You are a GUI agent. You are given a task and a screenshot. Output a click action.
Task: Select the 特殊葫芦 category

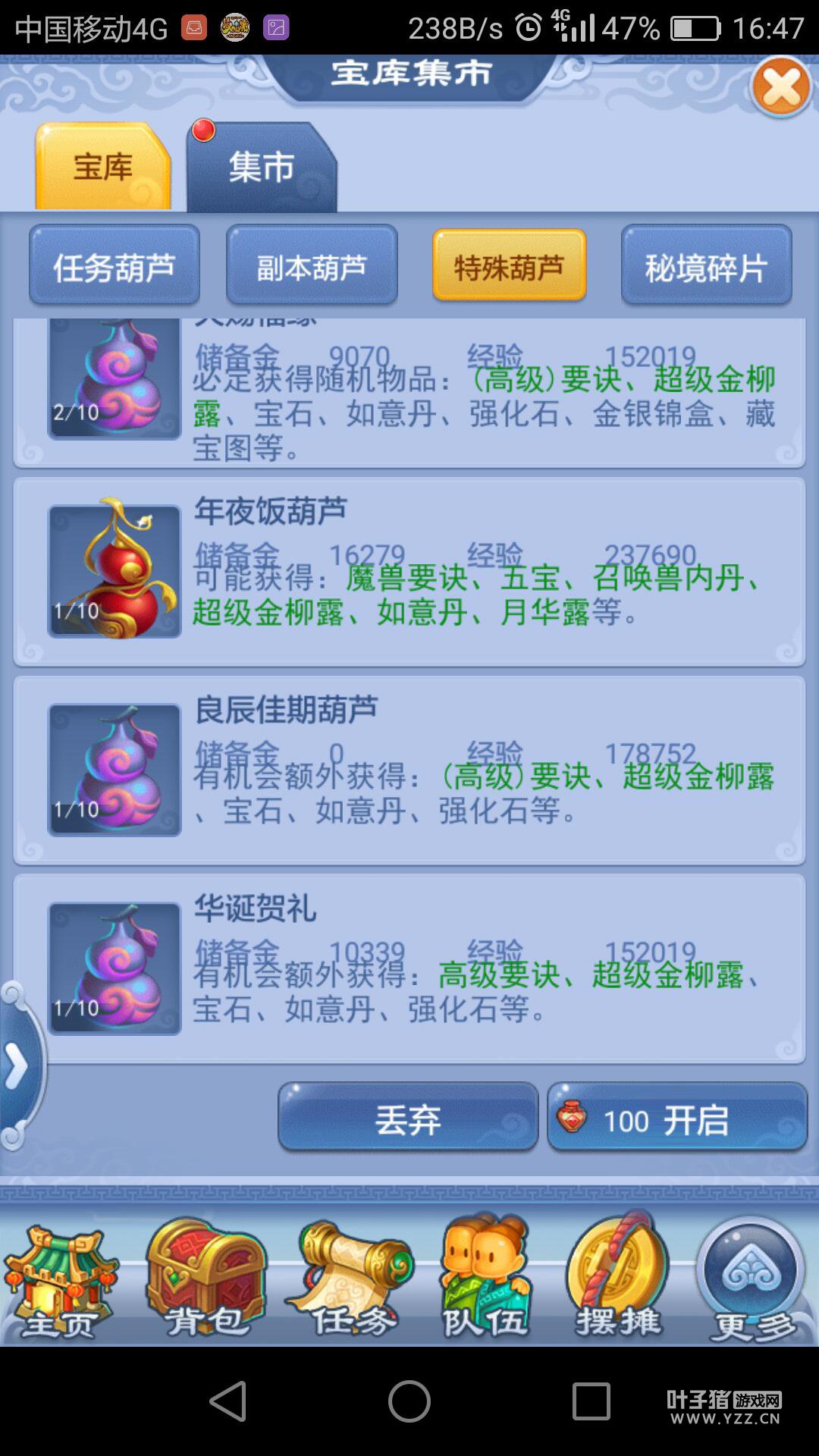point(509,266)
